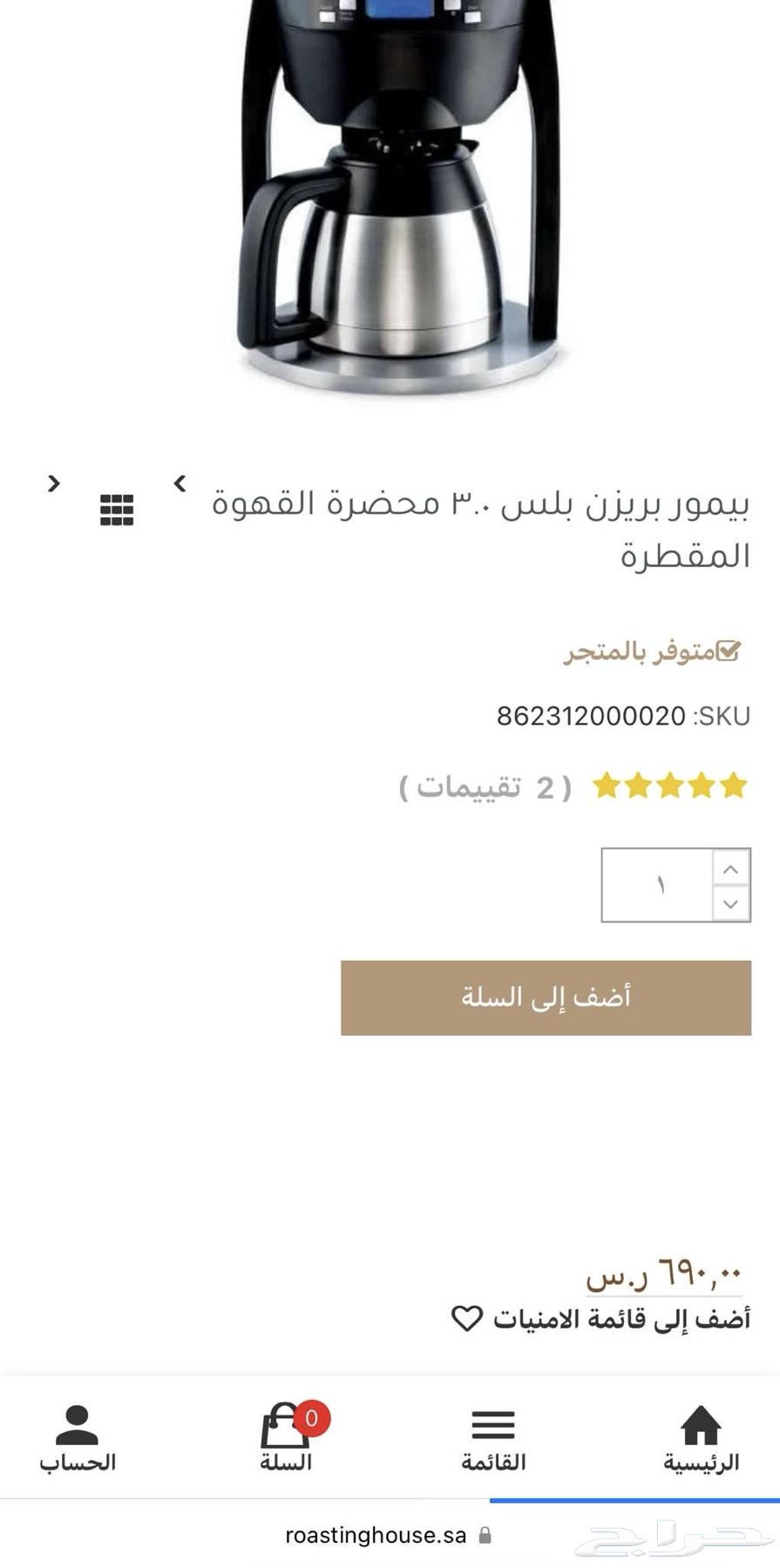The height and width of the screenshot is (1568, 780).
Task: Open the الحساب account tab
Action: point(78,1438)
